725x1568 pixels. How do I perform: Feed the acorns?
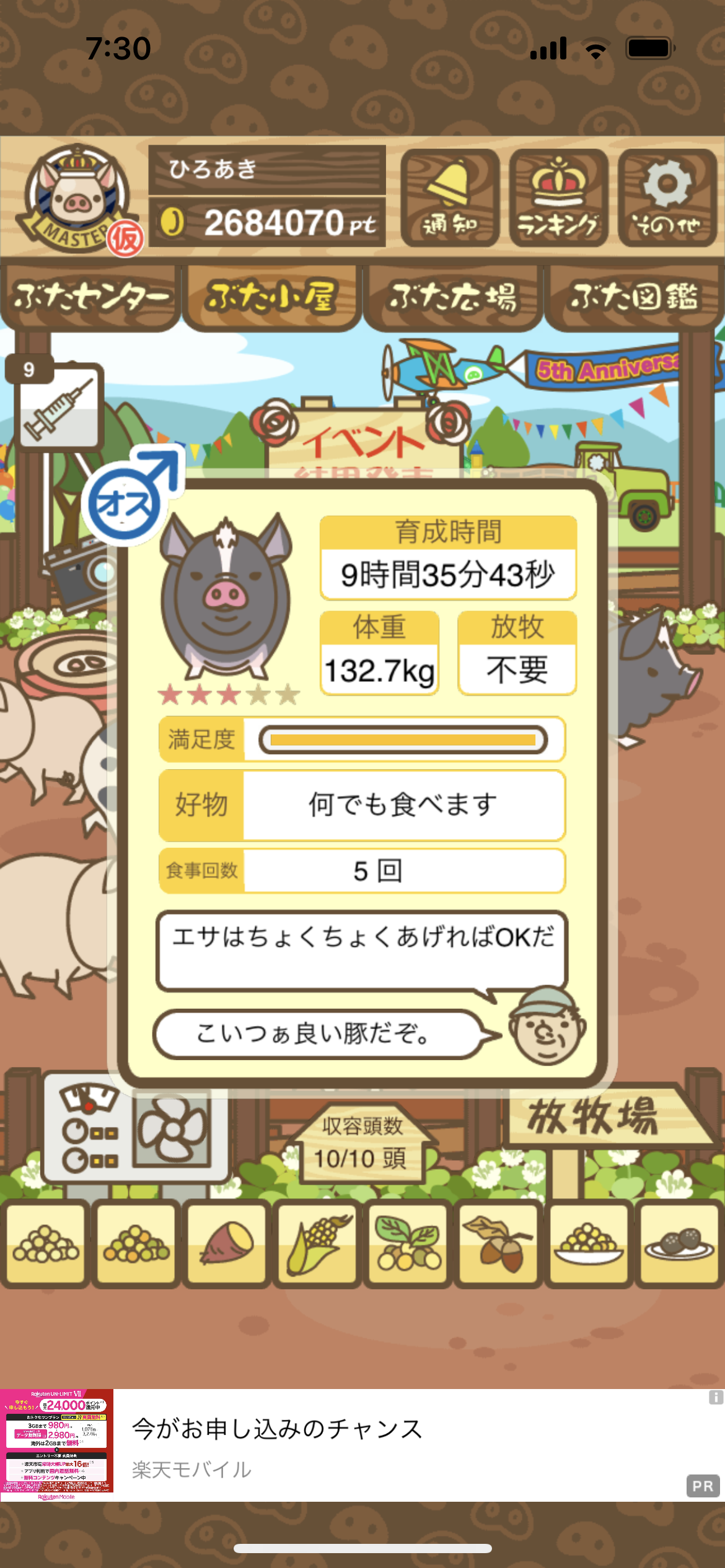coord(498,1244)
